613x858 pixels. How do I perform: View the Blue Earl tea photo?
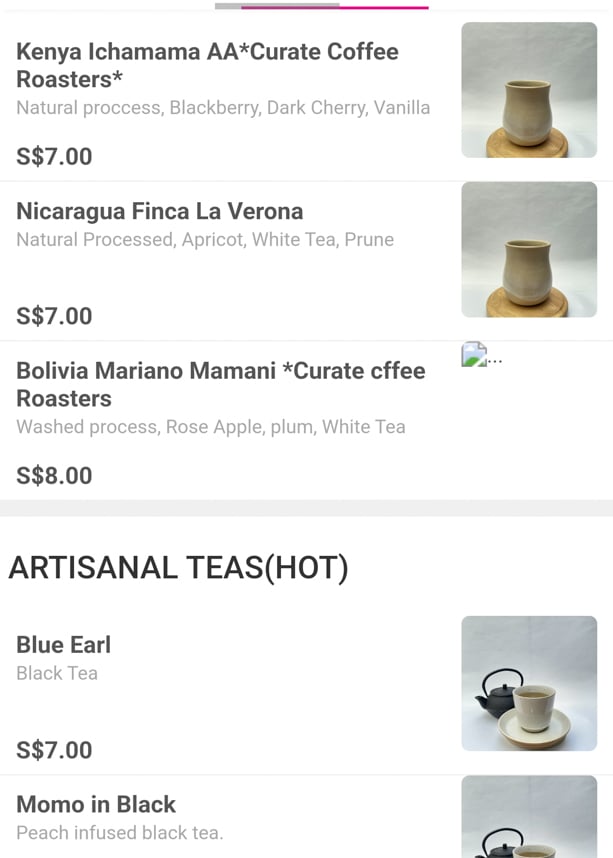click(x=528, y=683)
